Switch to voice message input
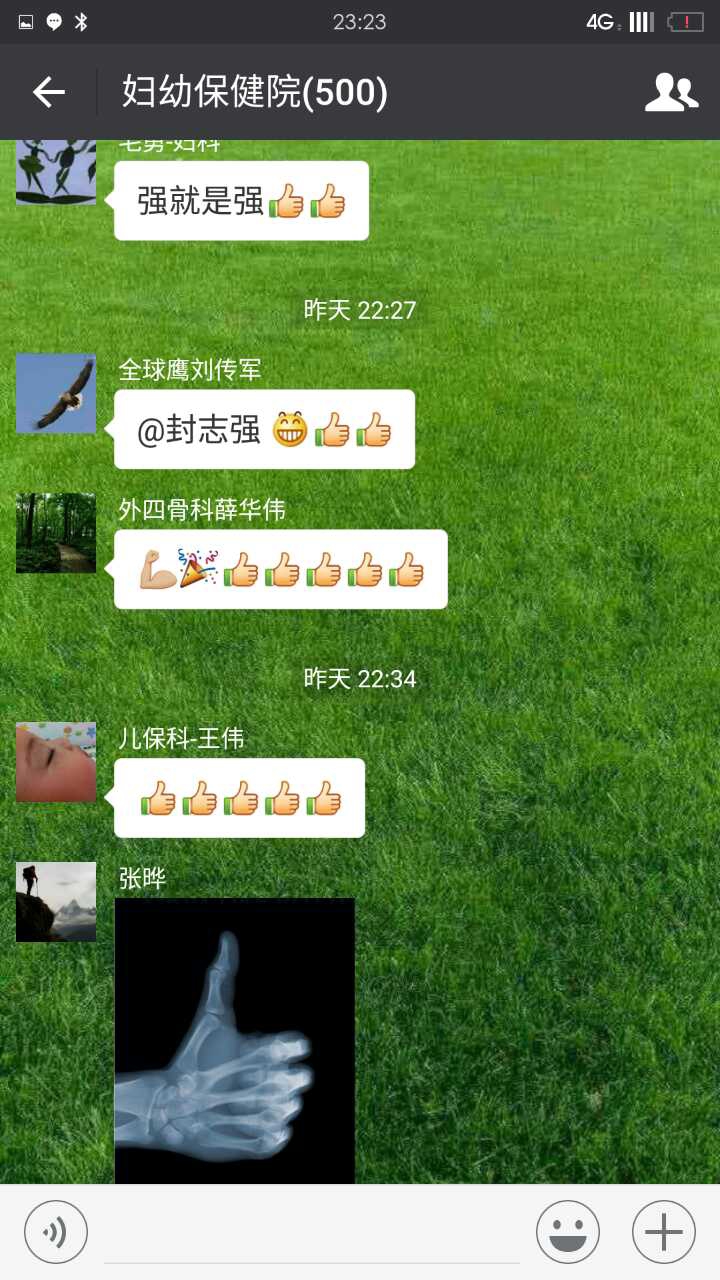720x1280 pixels. (x=56, y=1232)
